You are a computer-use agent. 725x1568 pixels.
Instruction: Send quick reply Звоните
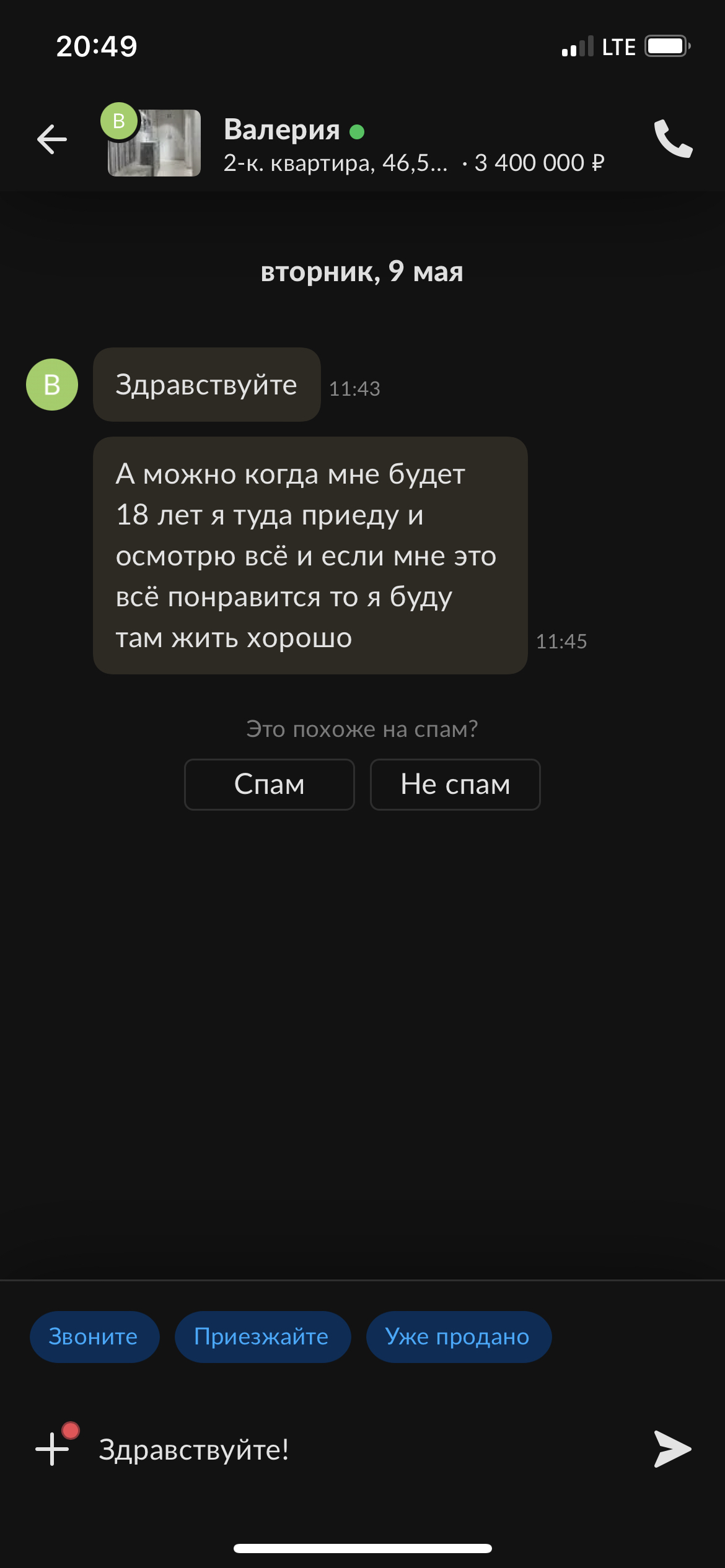click(94, 1336)
